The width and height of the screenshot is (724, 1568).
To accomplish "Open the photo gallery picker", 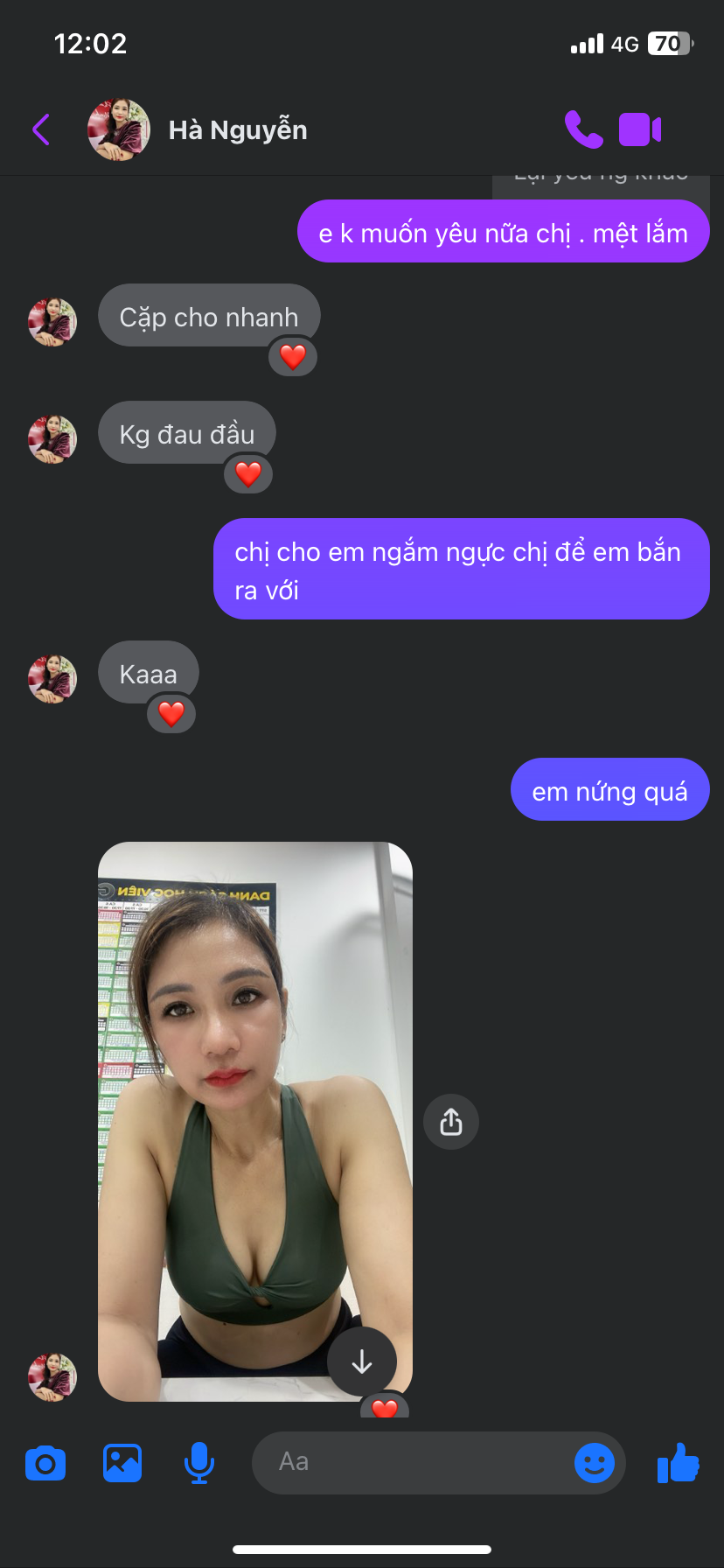I will click(122, 1463).
